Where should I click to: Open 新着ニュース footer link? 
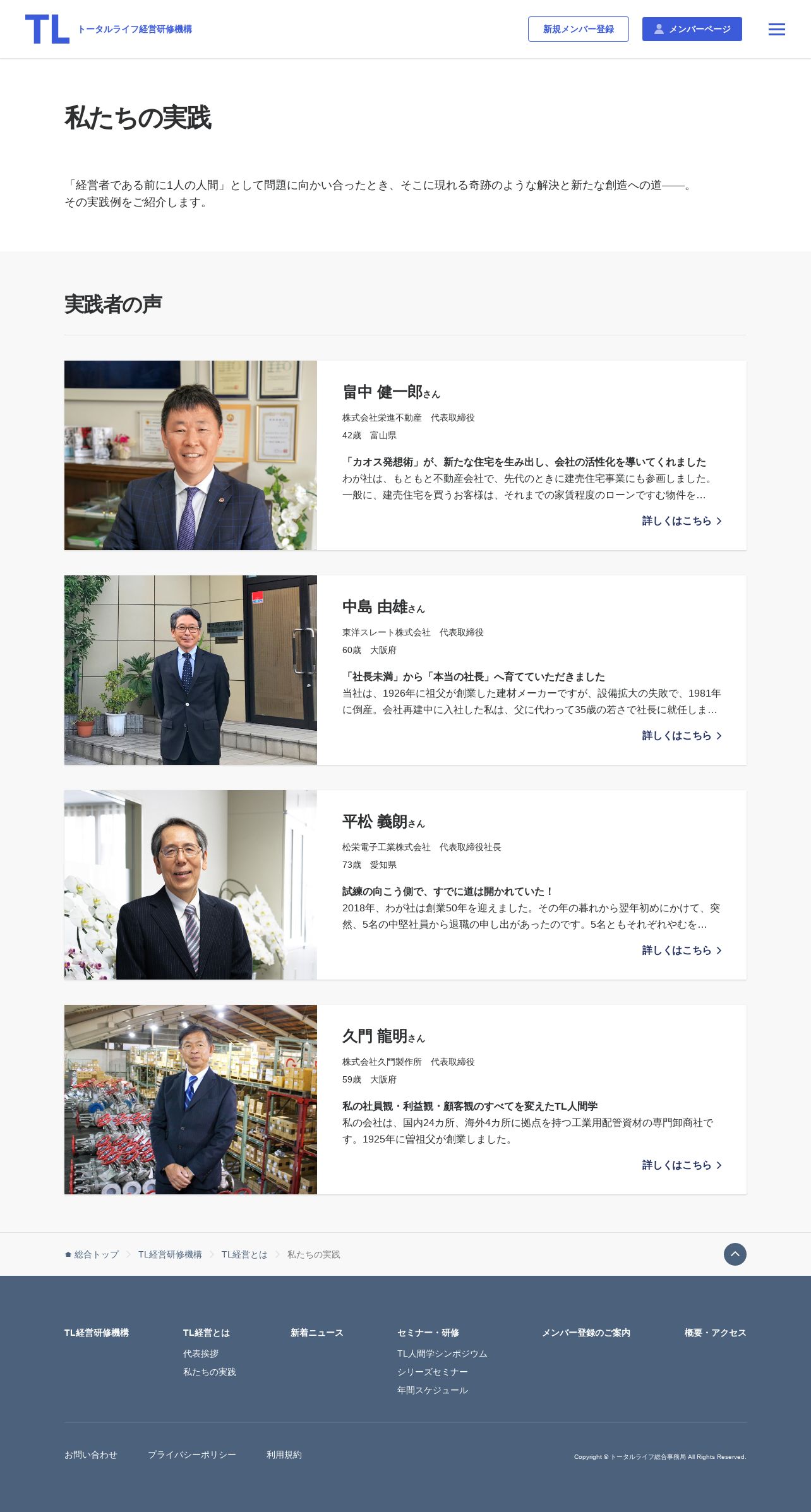point(316,1333)
